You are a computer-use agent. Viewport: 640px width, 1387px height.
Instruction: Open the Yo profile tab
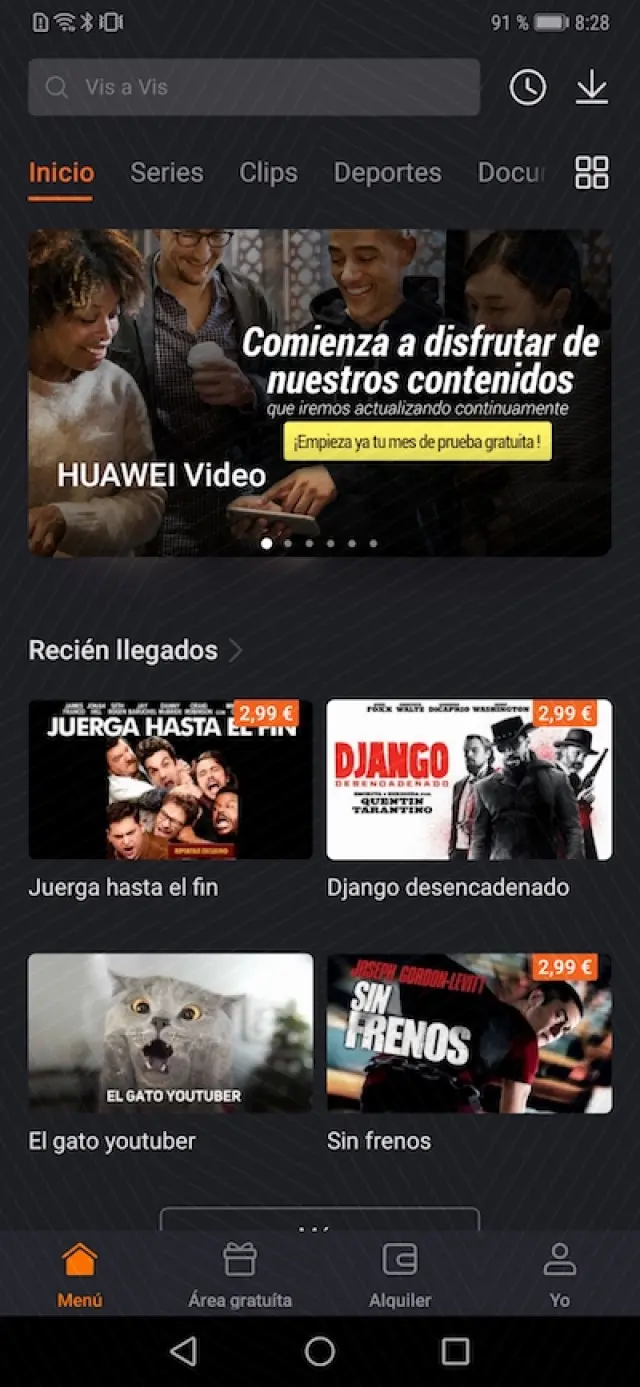click(x=560, y=1273)
